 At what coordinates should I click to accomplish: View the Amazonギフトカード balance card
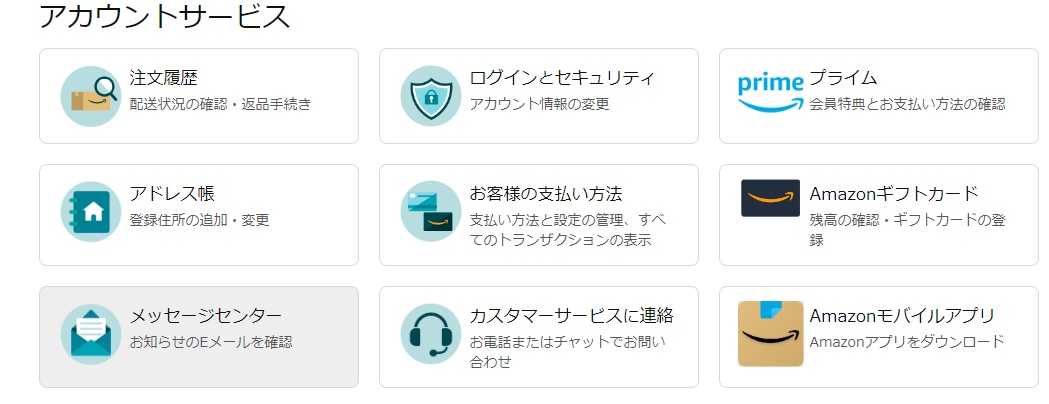coord(878,215)
